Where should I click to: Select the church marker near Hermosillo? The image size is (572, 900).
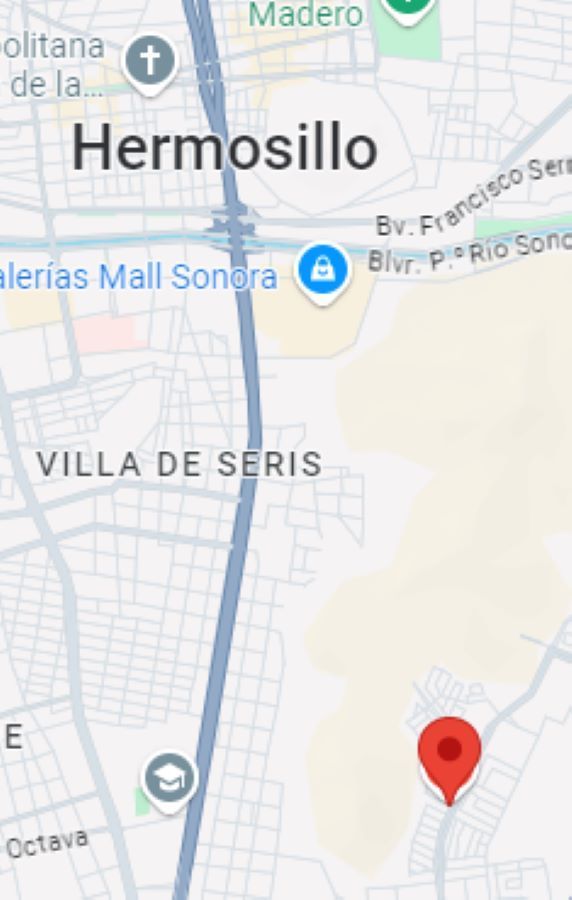(x=150, y=63)
